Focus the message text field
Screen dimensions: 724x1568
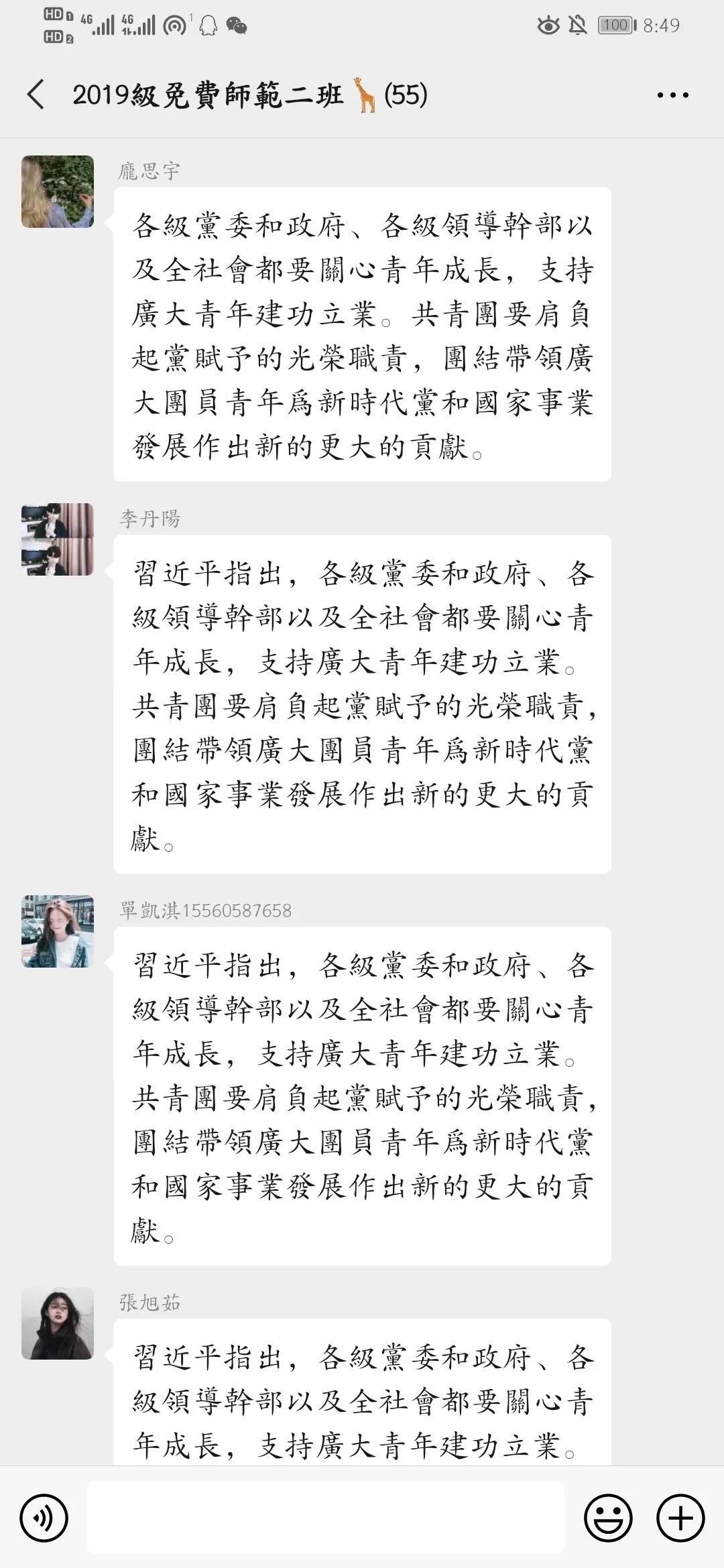click(326, 1518)
